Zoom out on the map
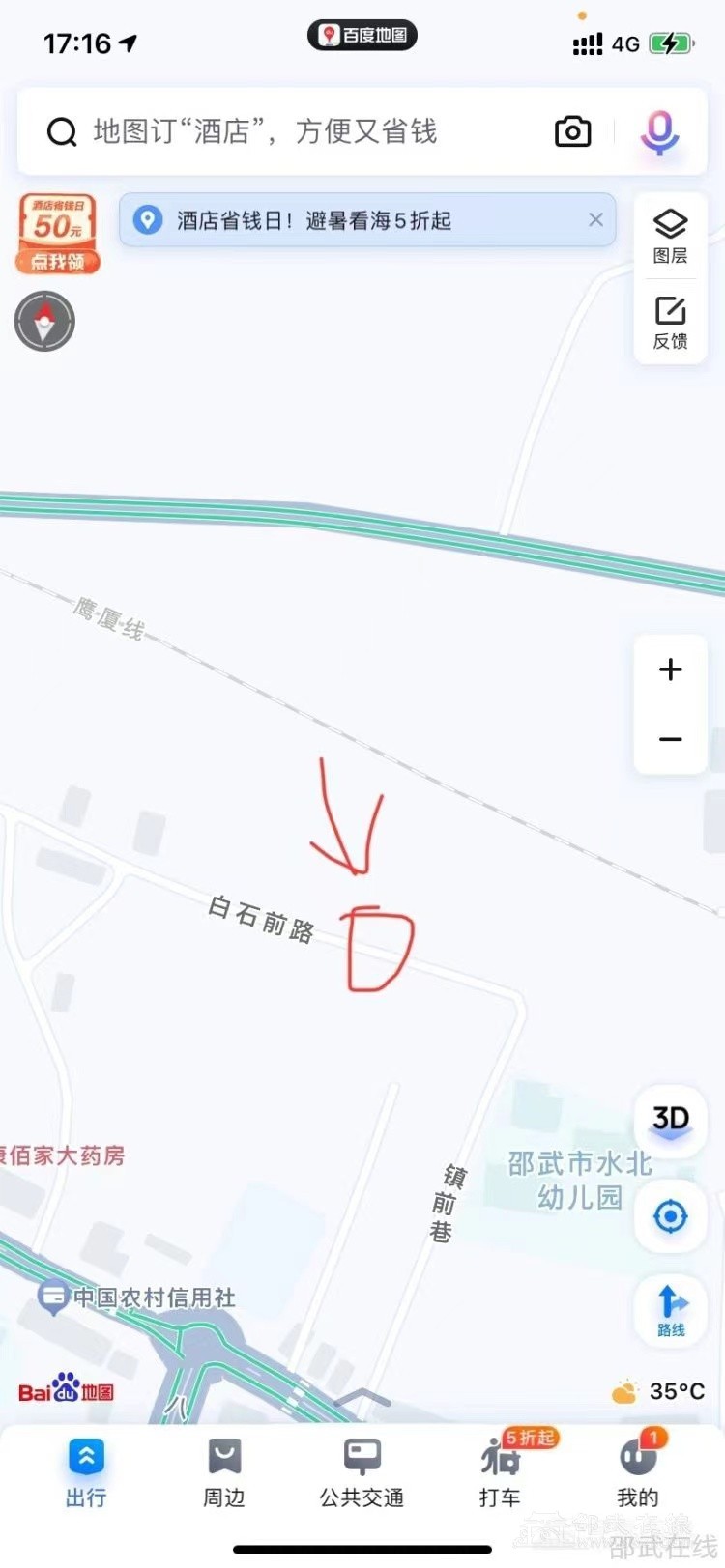 pyautogui.click(x=670, y=739)
